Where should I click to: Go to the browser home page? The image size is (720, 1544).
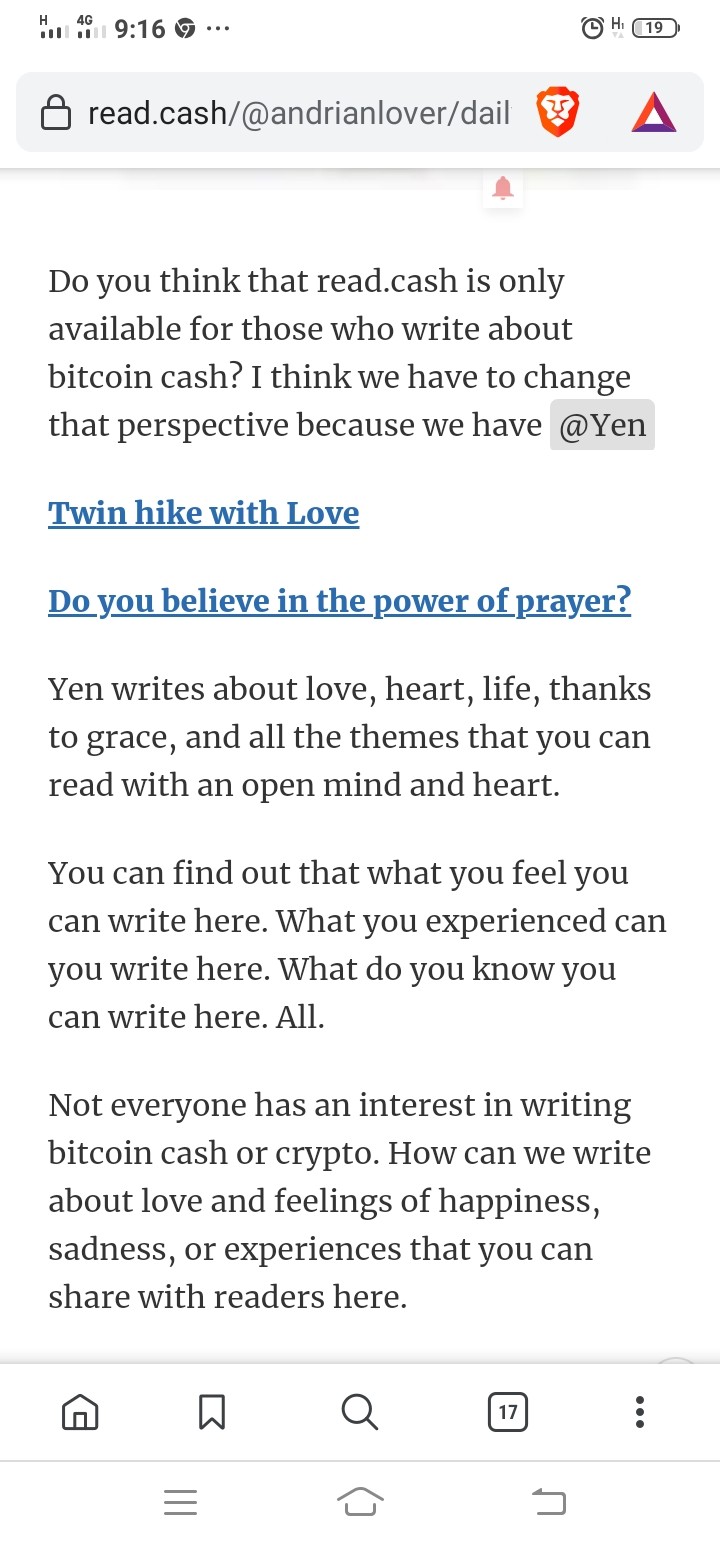tap(80, 1412)
